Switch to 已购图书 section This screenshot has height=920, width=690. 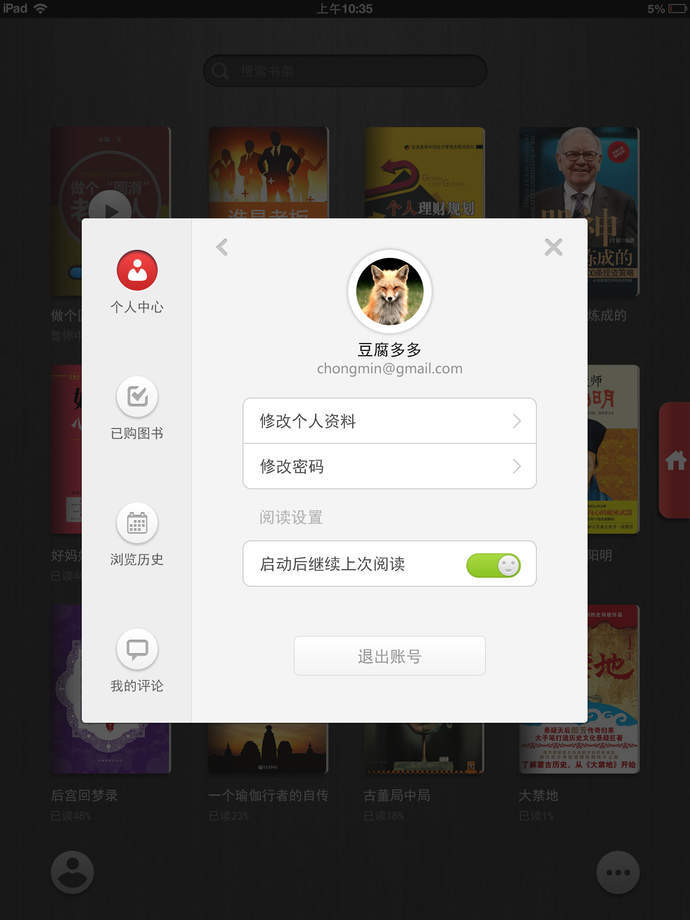point(137,409)
